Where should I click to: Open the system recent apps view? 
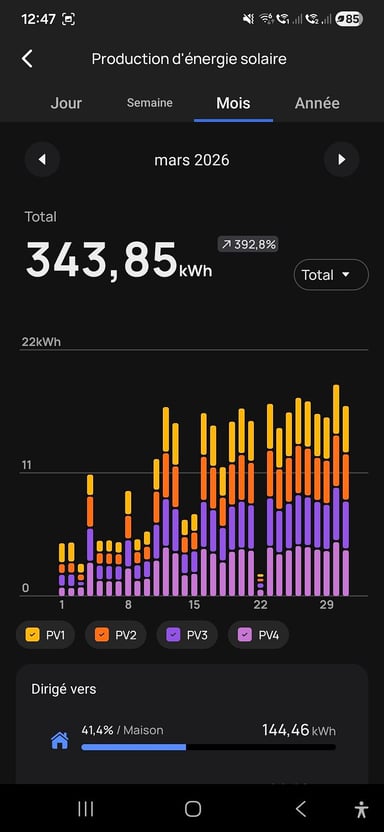point(85,809)
